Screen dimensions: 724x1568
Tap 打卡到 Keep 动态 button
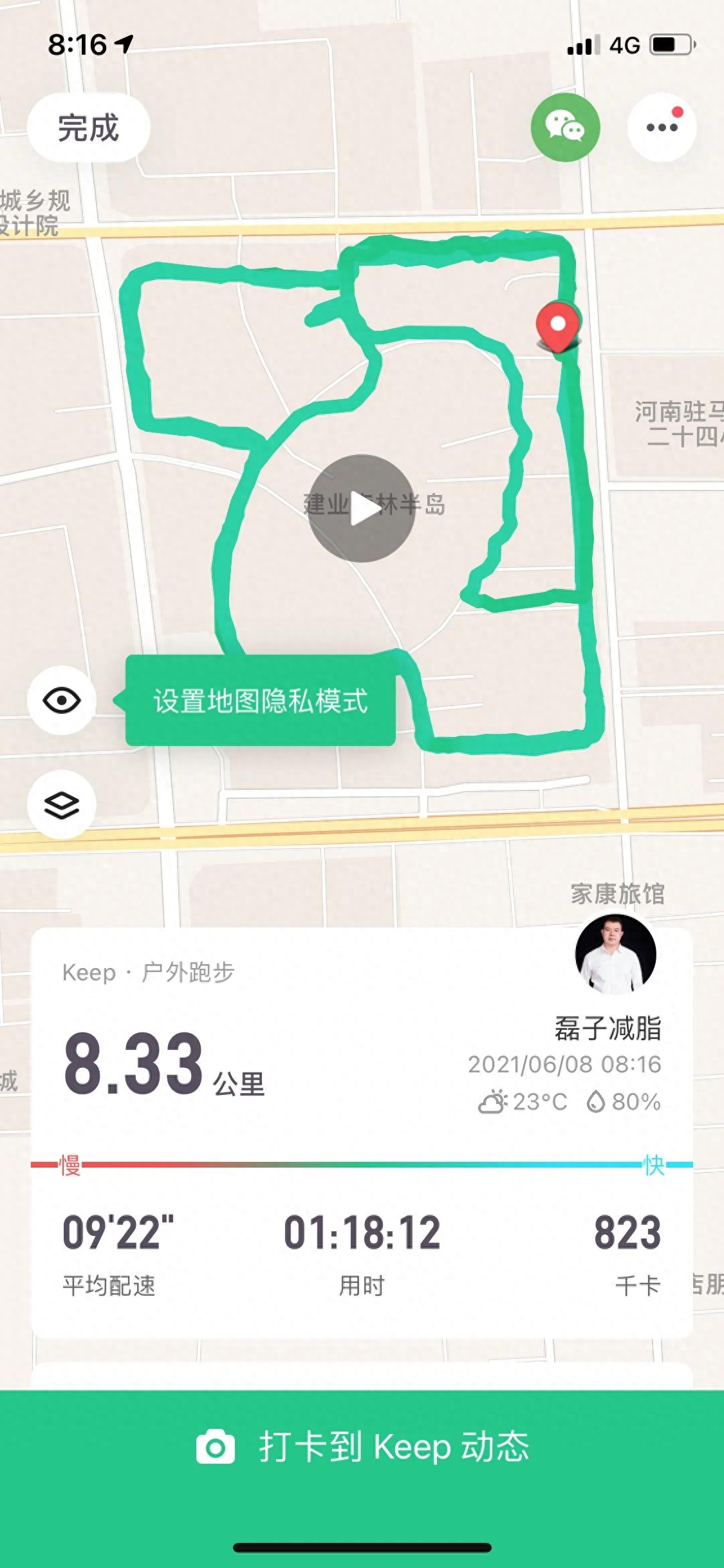click(362, 1446)
